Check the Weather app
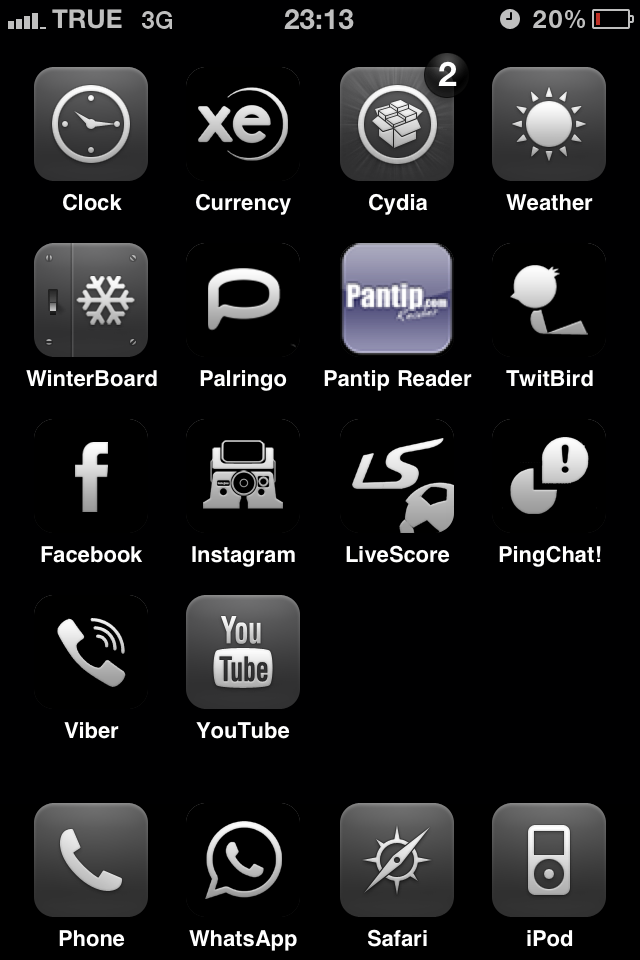 click(x=549, y=124)
